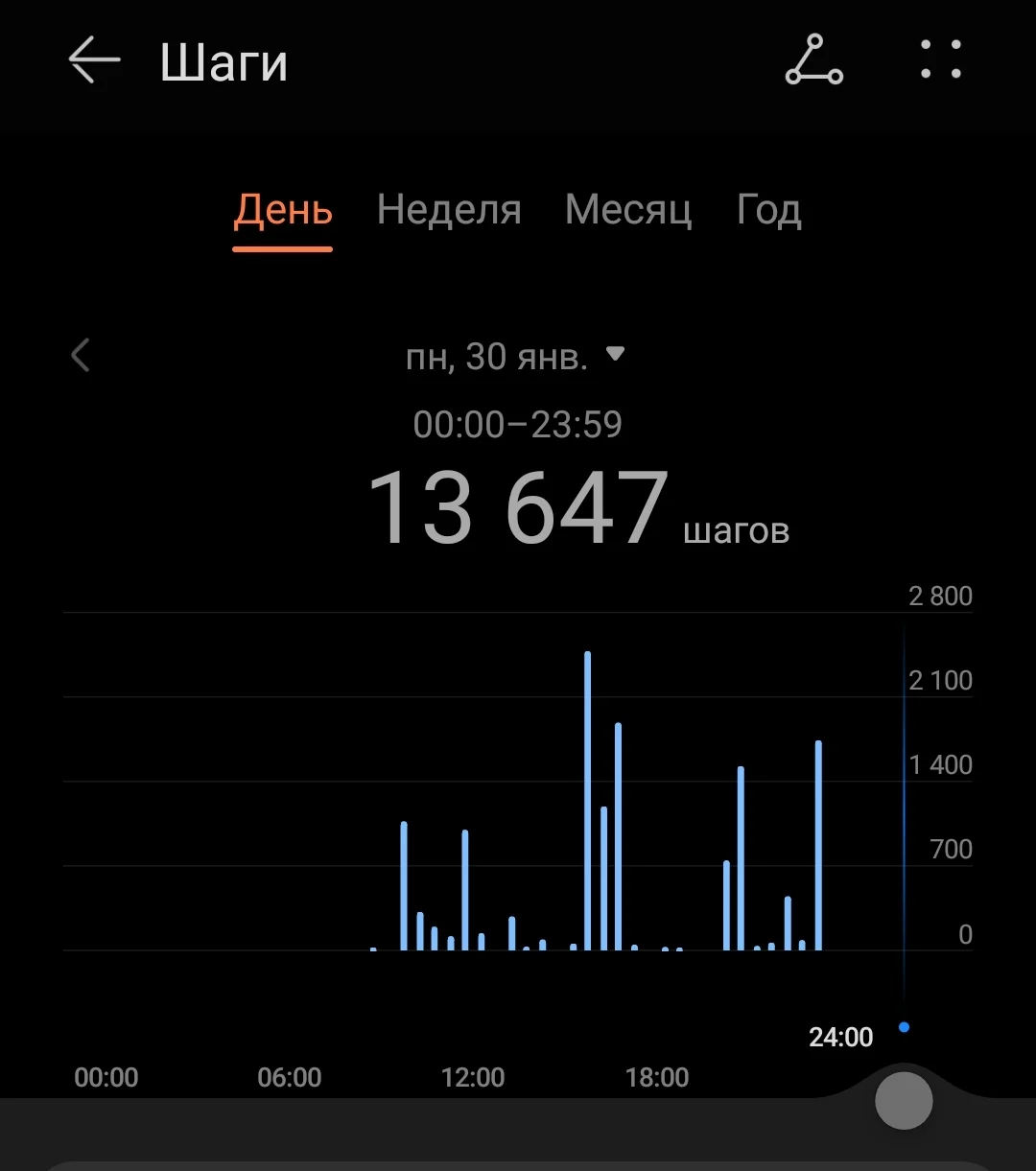
Task: Open the share icon in the toolbar
Action: tap(813, 61)
